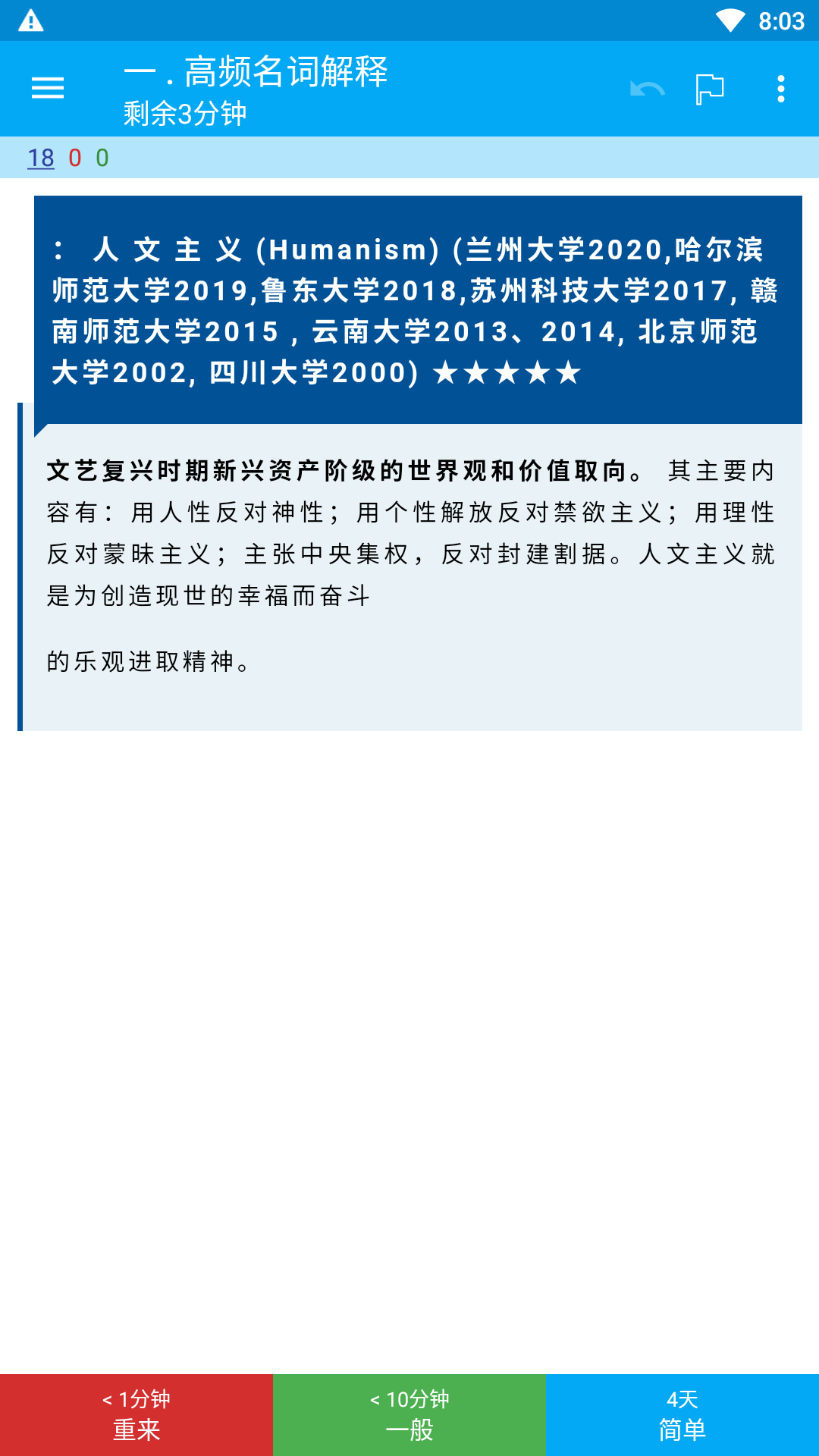Rate card as 重来 (again)
Viewport: 819px width, 1456px height.
(x=136, y=1414)
